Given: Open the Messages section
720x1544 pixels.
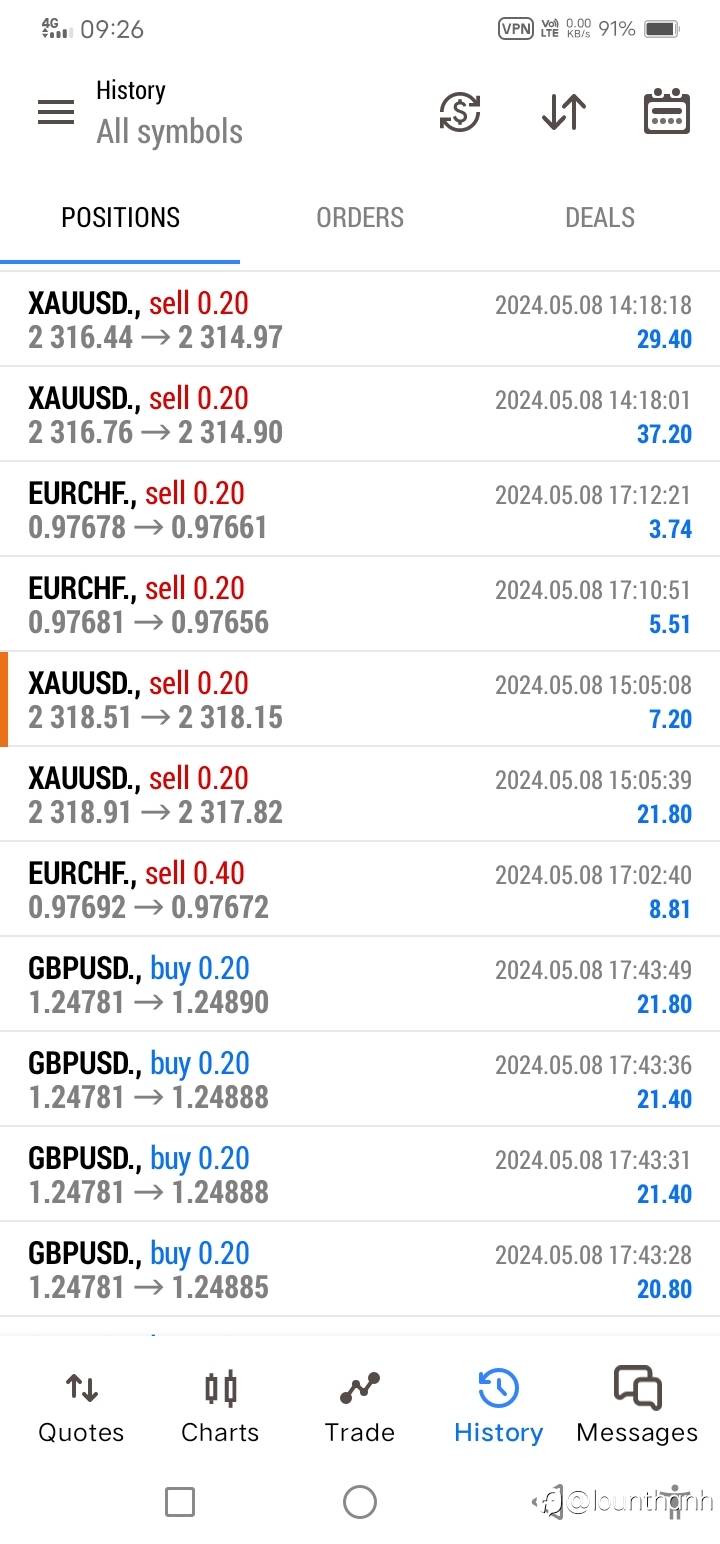Looking at the screenshot, I should (637, 1407).
